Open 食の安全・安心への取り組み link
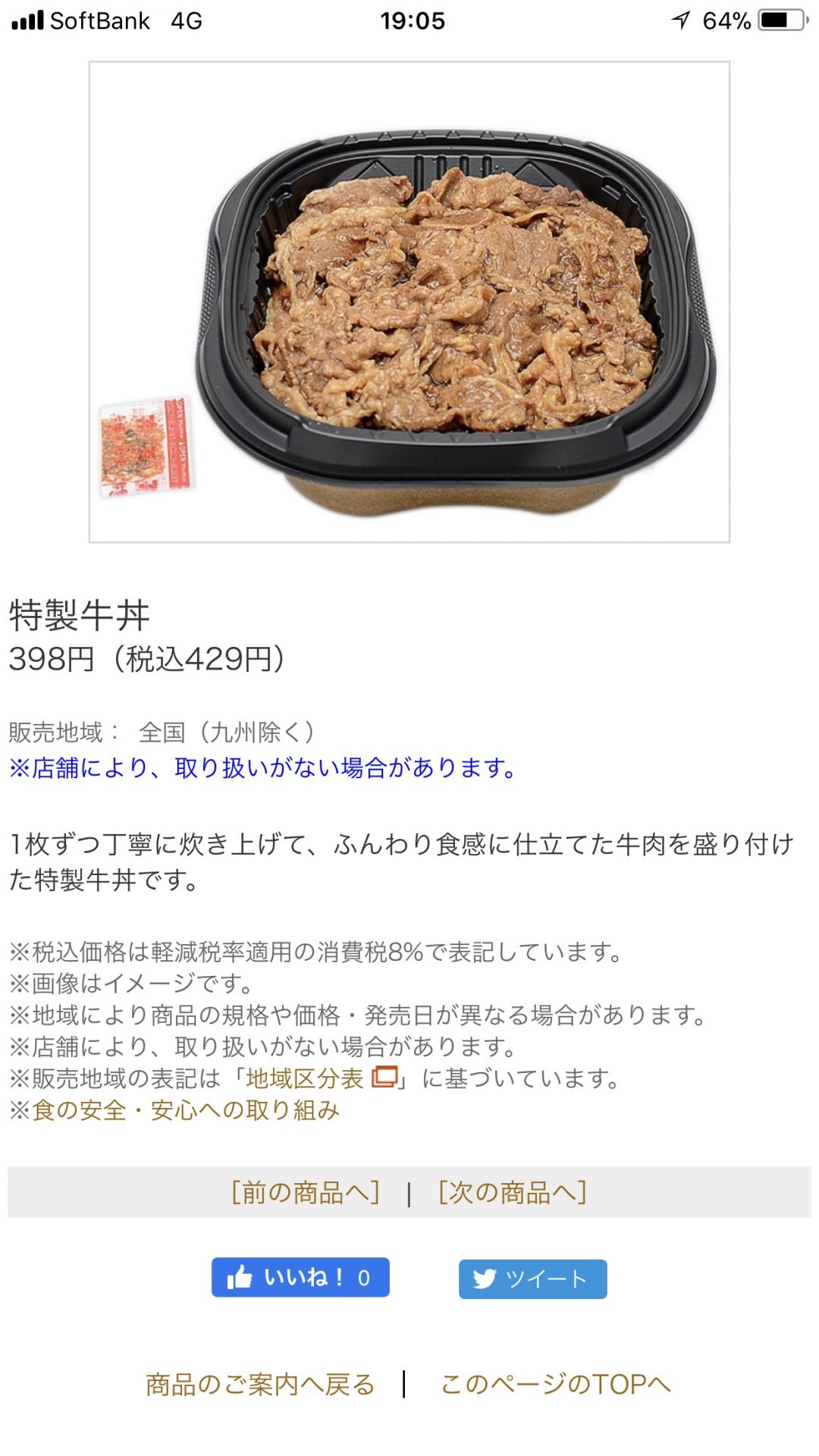 [x=185, y=1110]
